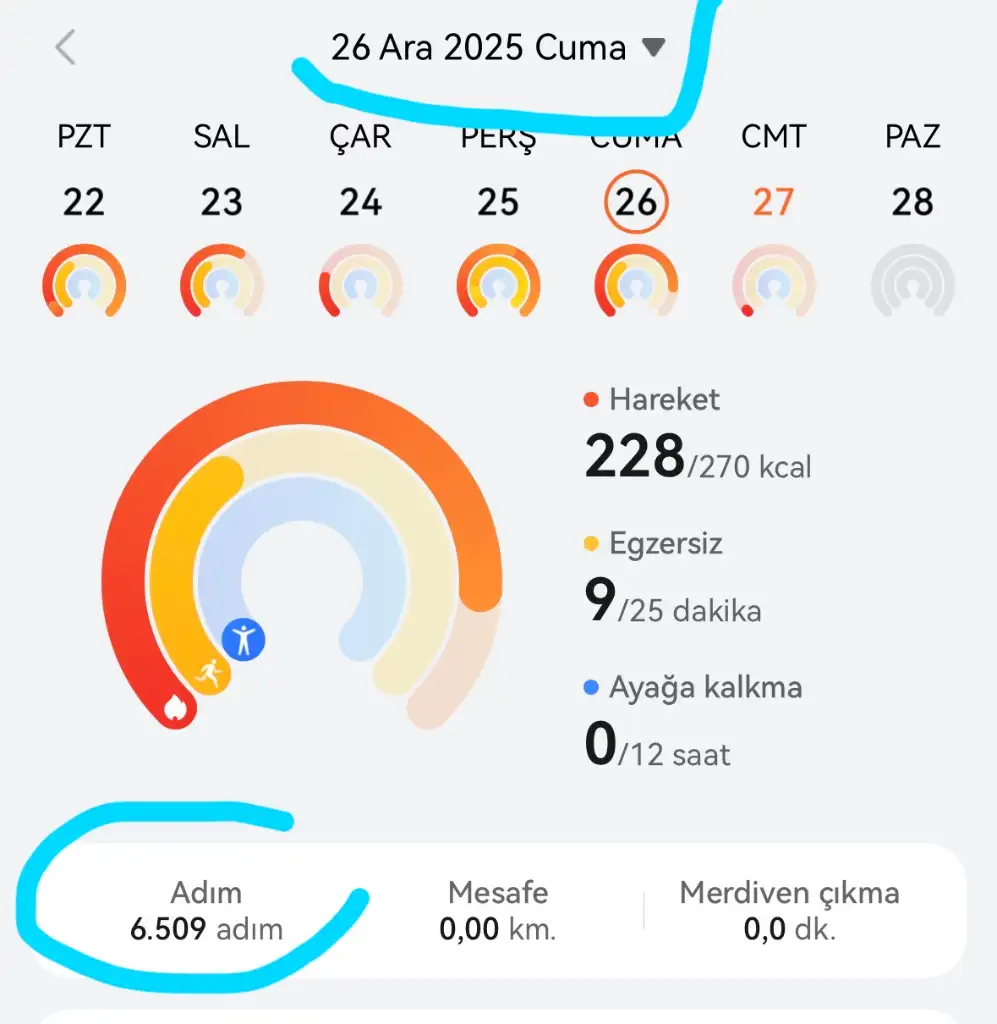997x1024 pixels.
Task: Open the 26 Ara 2025 Cuma date dropdown
Action: point(497,47)
